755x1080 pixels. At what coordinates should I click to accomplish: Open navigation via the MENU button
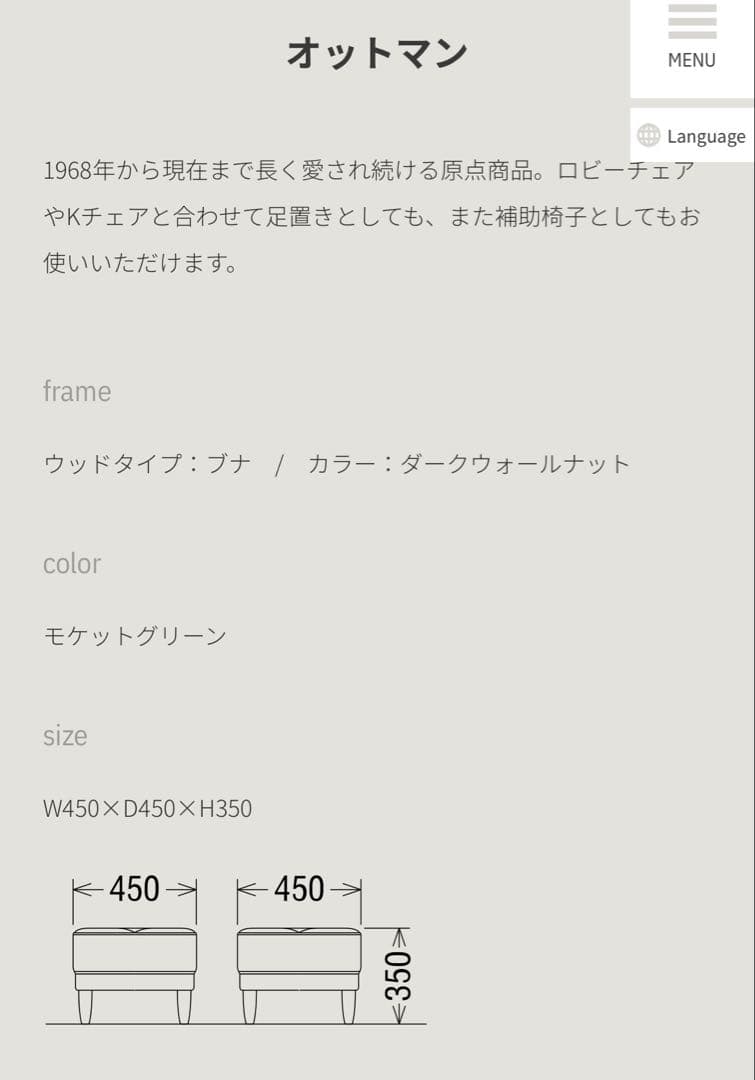[x=690, y=38]
